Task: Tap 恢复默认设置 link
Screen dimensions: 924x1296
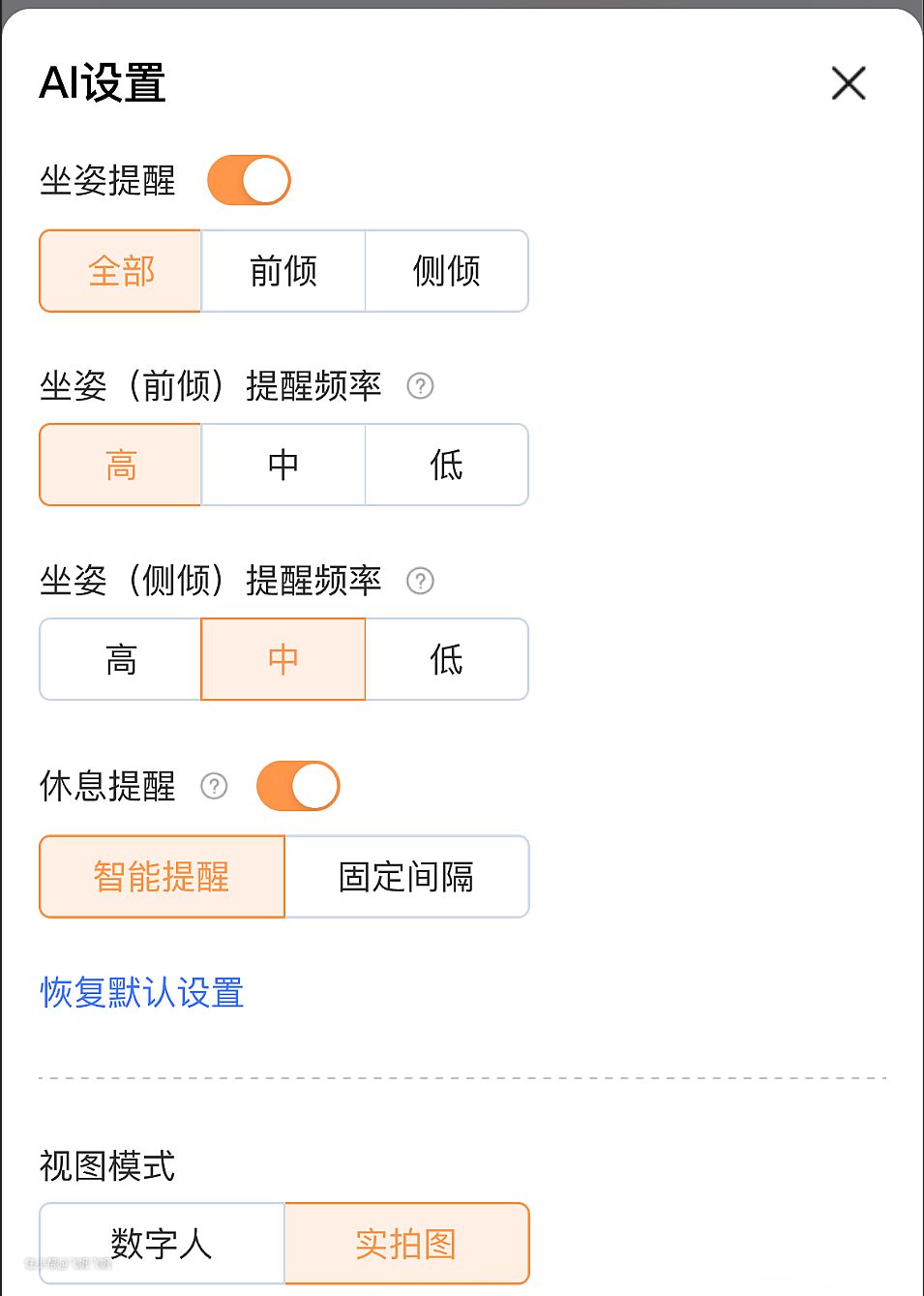Action: [141, 992]
